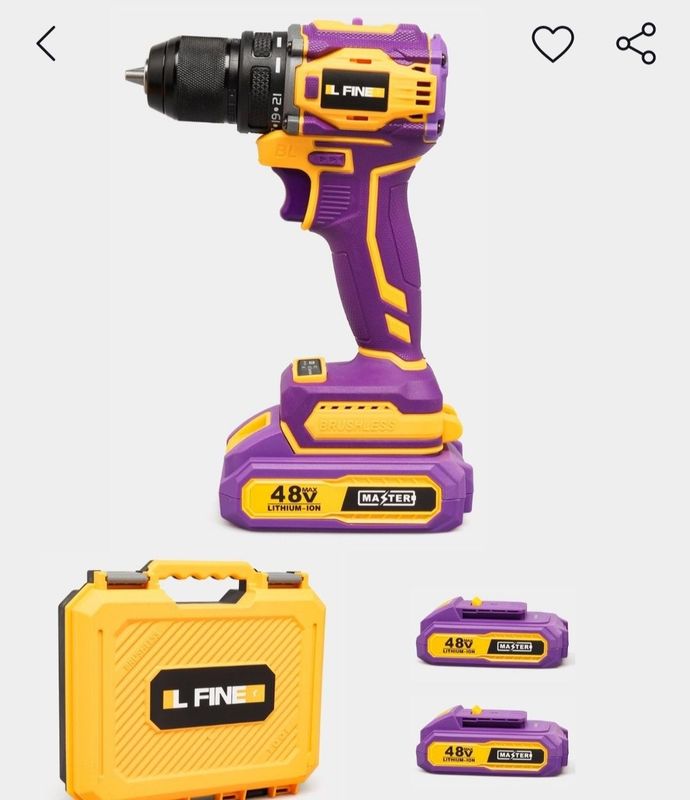Share this product listing
The image size is (690, 800).
tap(636, 44)
